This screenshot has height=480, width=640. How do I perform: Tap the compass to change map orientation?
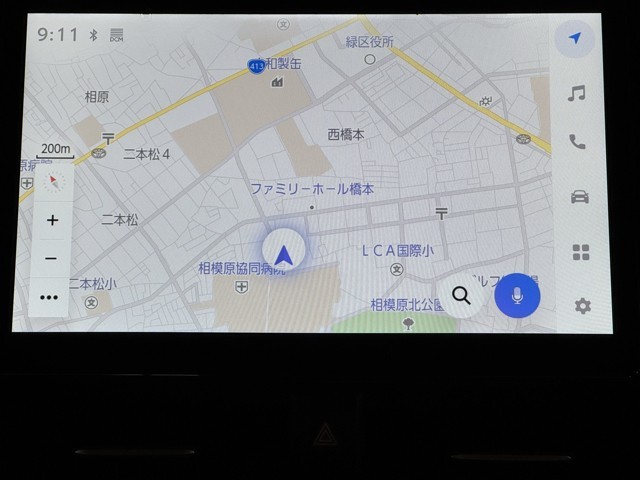[54, 181]
